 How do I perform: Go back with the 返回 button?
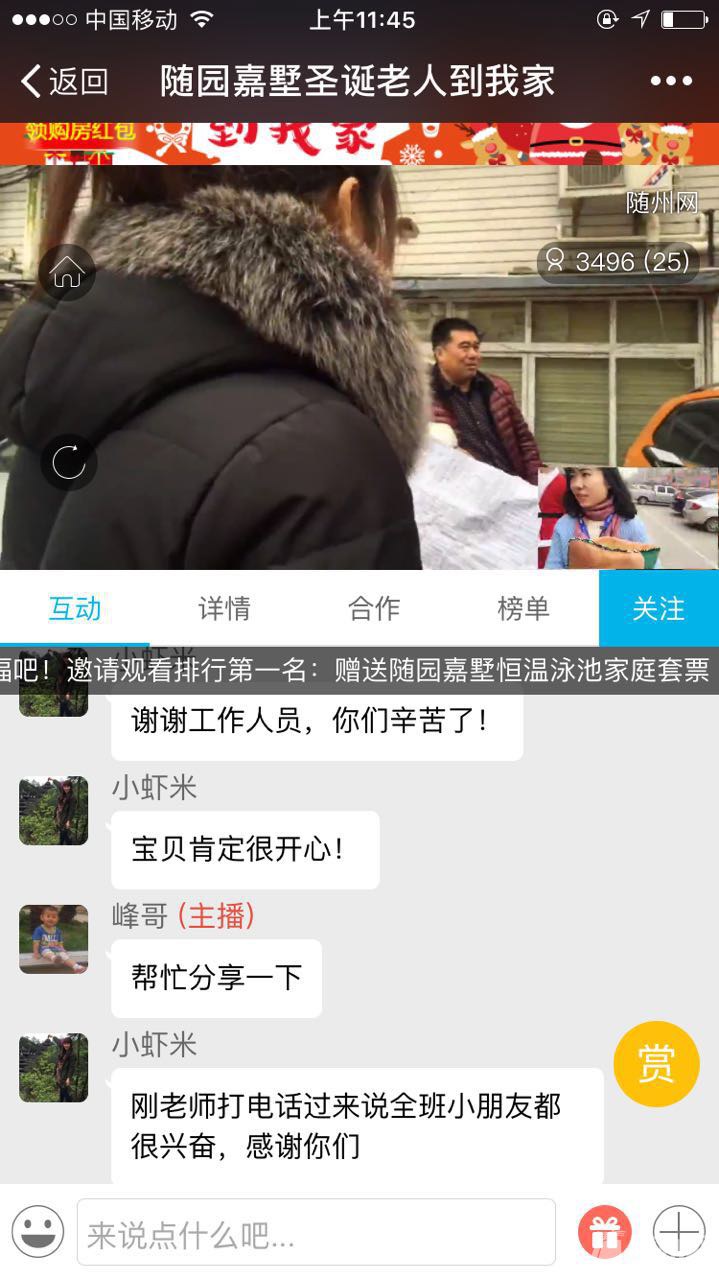[64, 81]
